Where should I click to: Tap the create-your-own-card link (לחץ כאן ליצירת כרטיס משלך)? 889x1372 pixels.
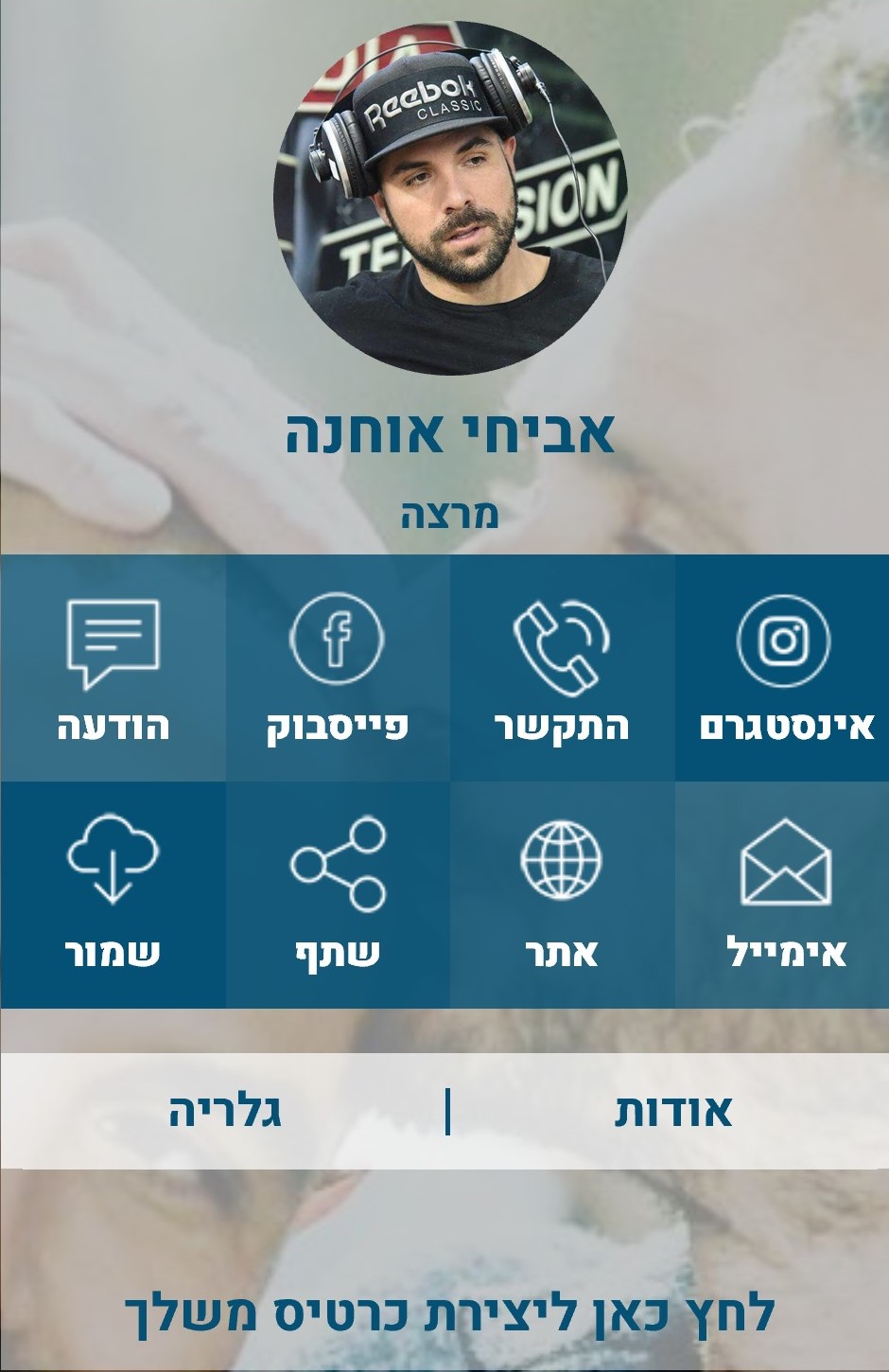click(449, 1313)
